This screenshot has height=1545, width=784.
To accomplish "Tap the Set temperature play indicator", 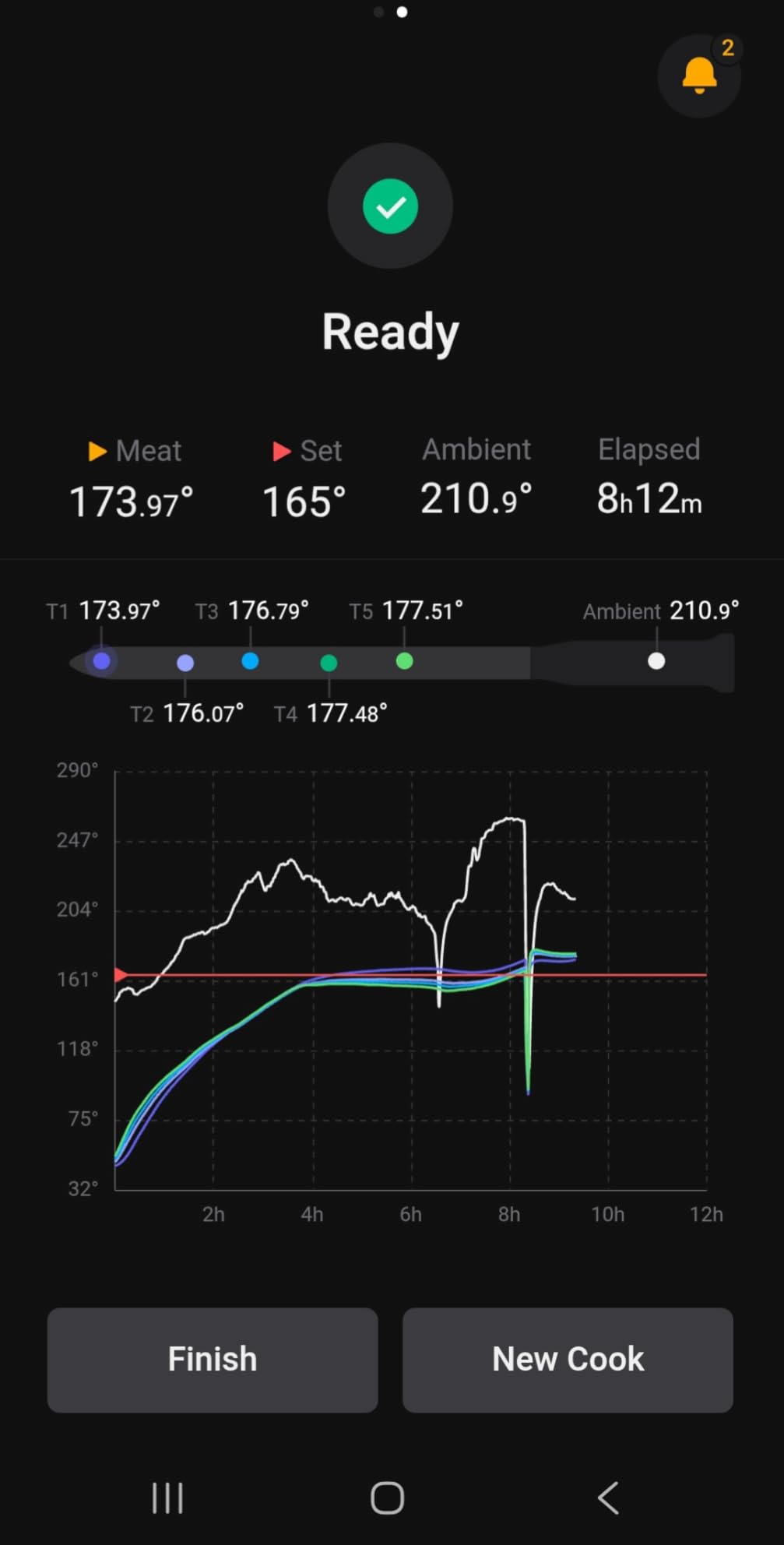I will (x=280, y=450).
